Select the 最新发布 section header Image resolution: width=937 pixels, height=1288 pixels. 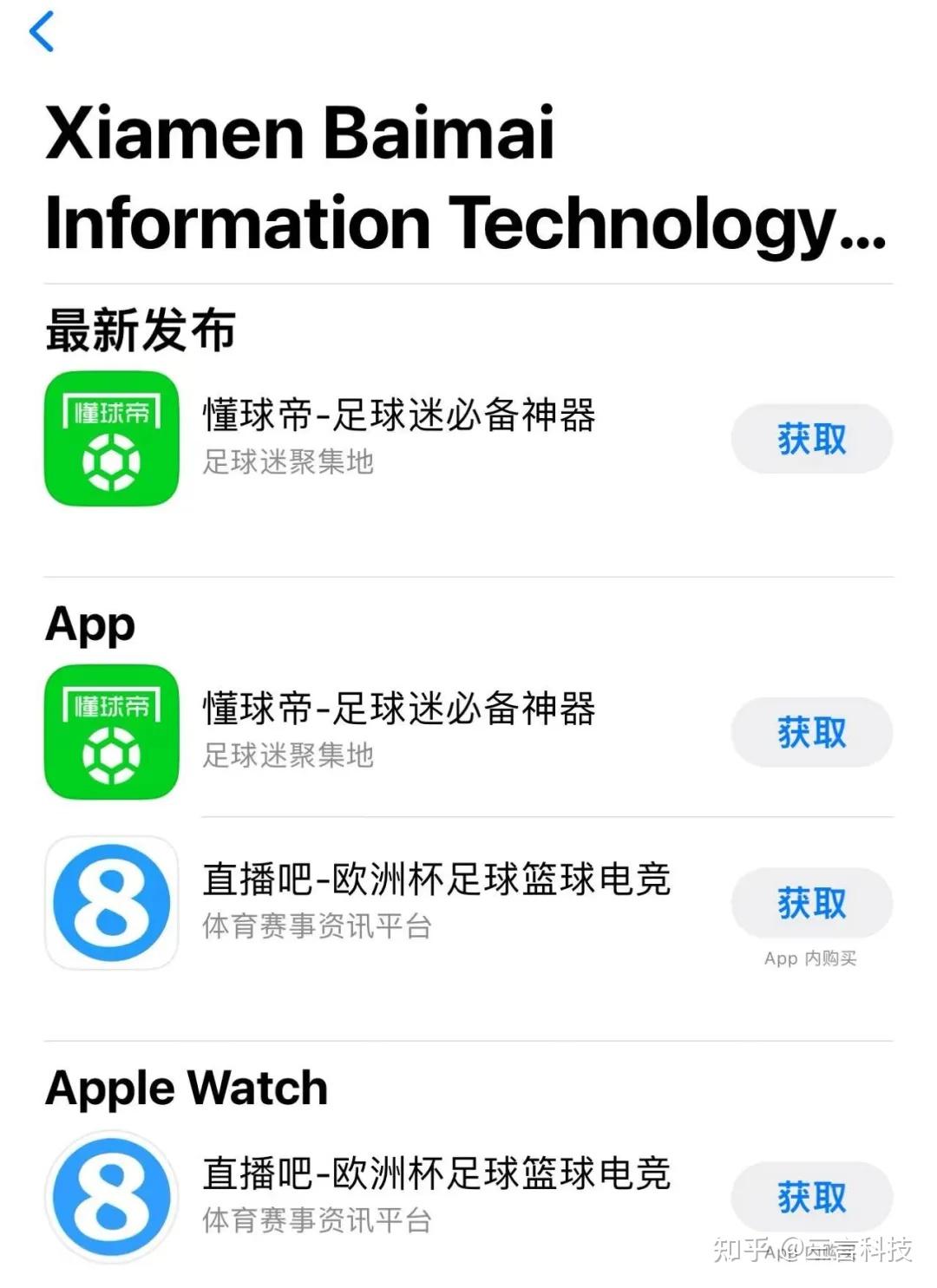coord(139,328)
